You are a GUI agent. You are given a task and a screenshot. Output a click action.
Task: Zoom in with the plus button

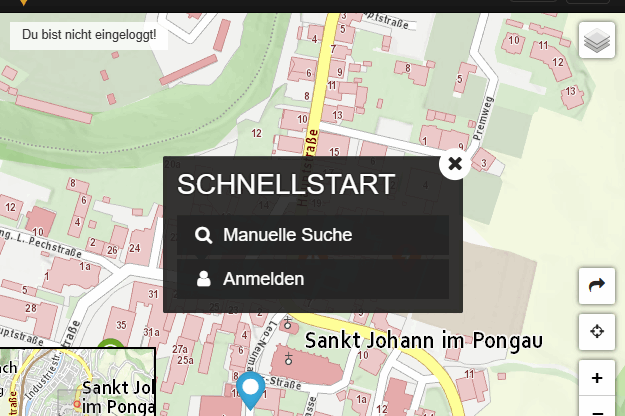pyautogui.click(x=597, y=378)
